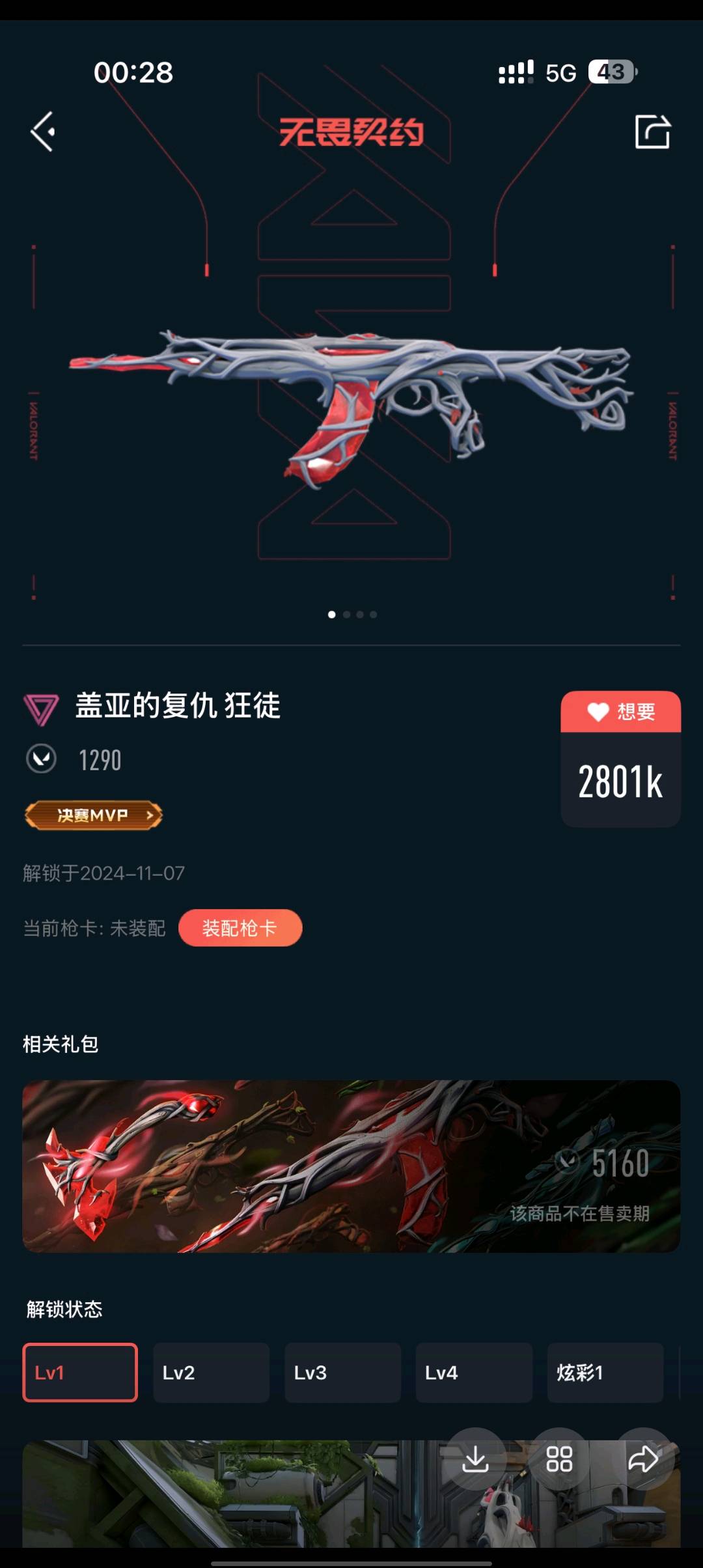The height and width of the screenshot is (1568, 703).
Task: Switch to Lv3 unlock level
Action: tap(342, 1373)
